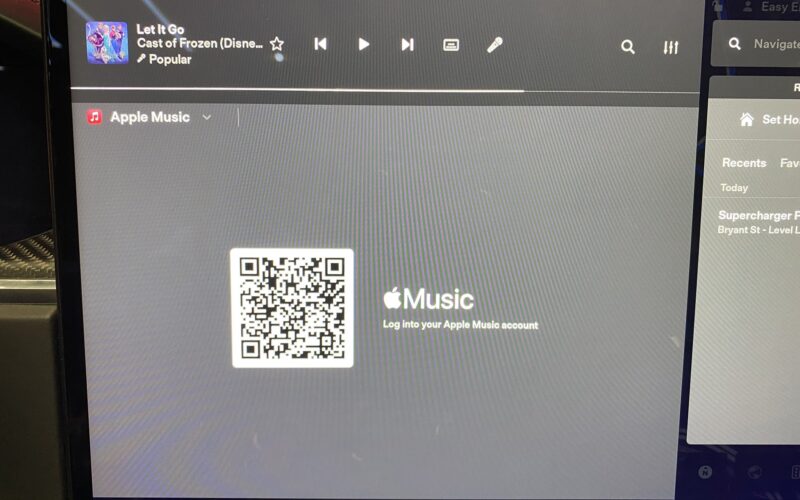Select the Set Home button
The height and width of the screenshot is (500, 800).
coord(768,119)
